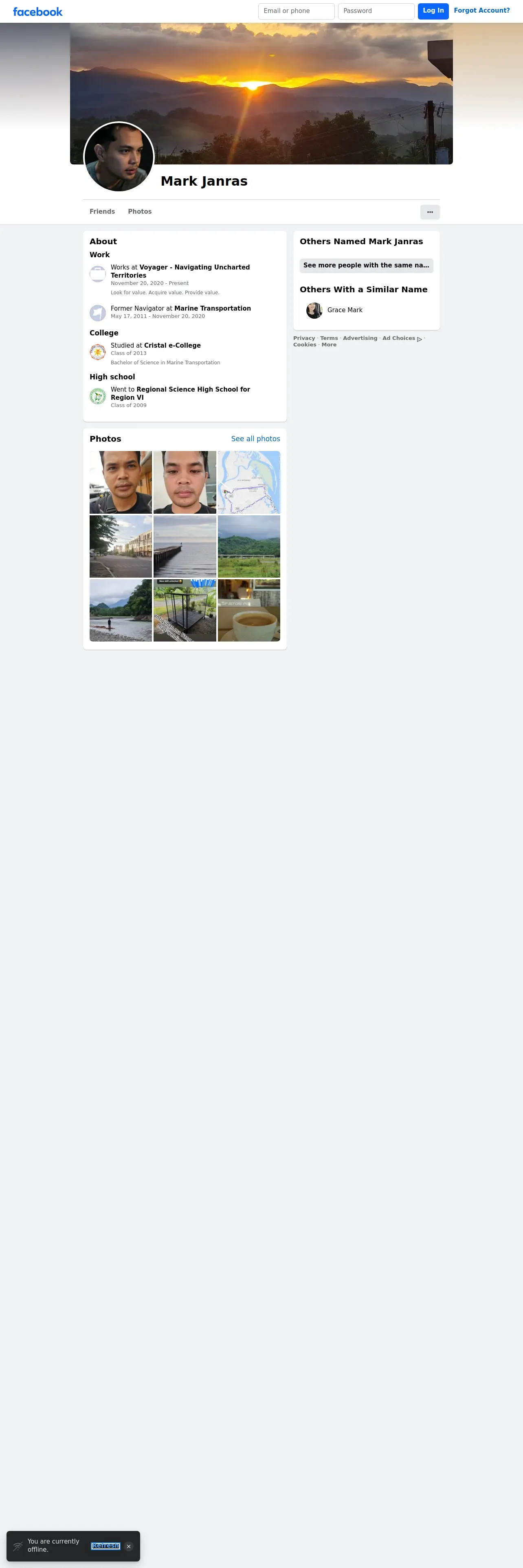Image resolution: width=523 pixels, height=1568 pixels.
Task: Open the coffee cup photo
Action: click(249, 611)
